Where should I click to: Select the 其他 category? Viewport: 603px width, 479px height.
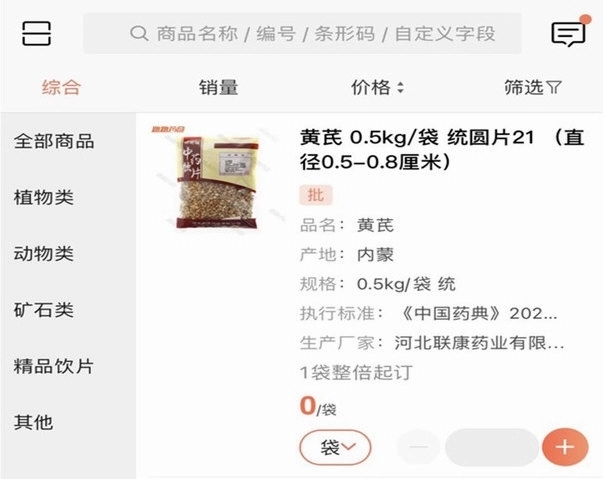33,422
